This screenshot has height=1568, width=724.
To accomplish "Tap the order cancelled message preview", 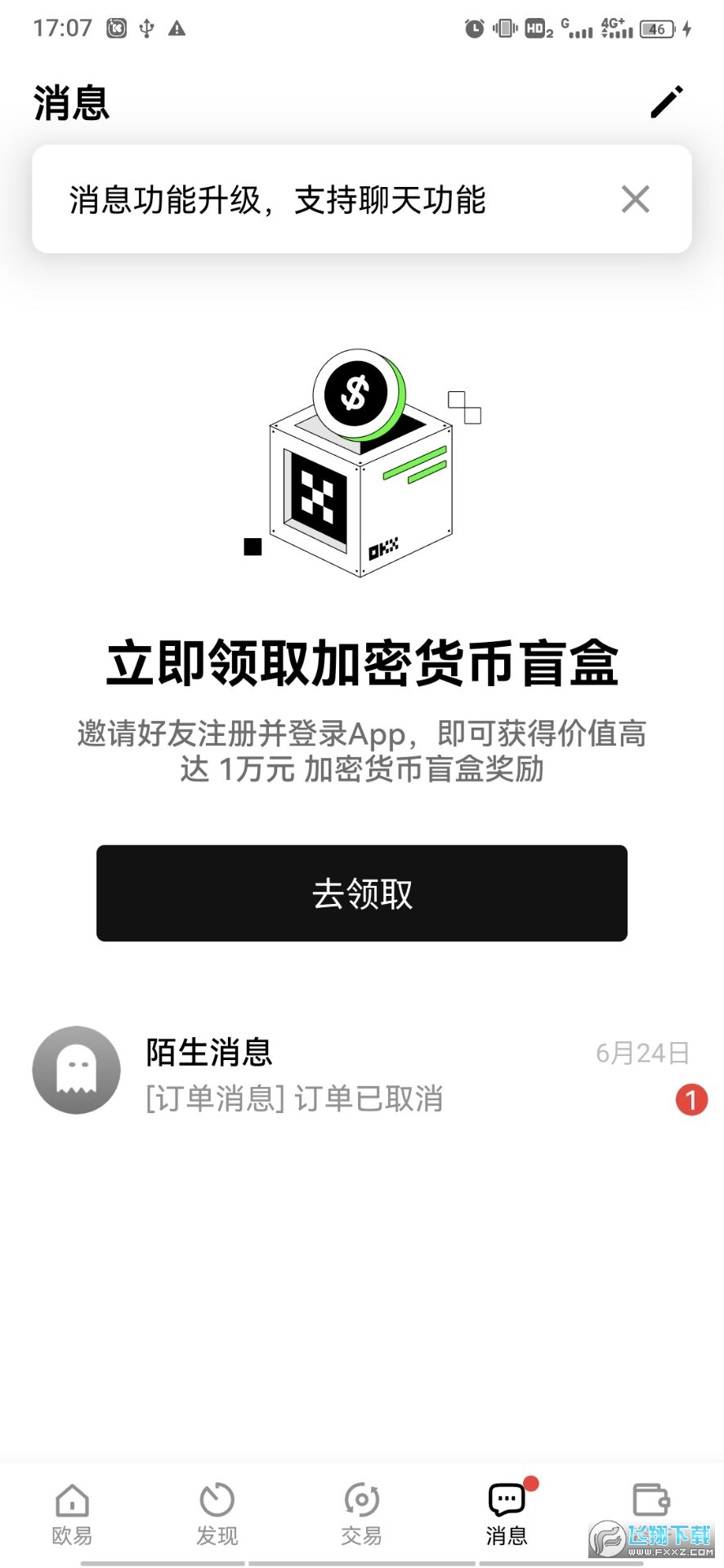I will [293, 1099].
